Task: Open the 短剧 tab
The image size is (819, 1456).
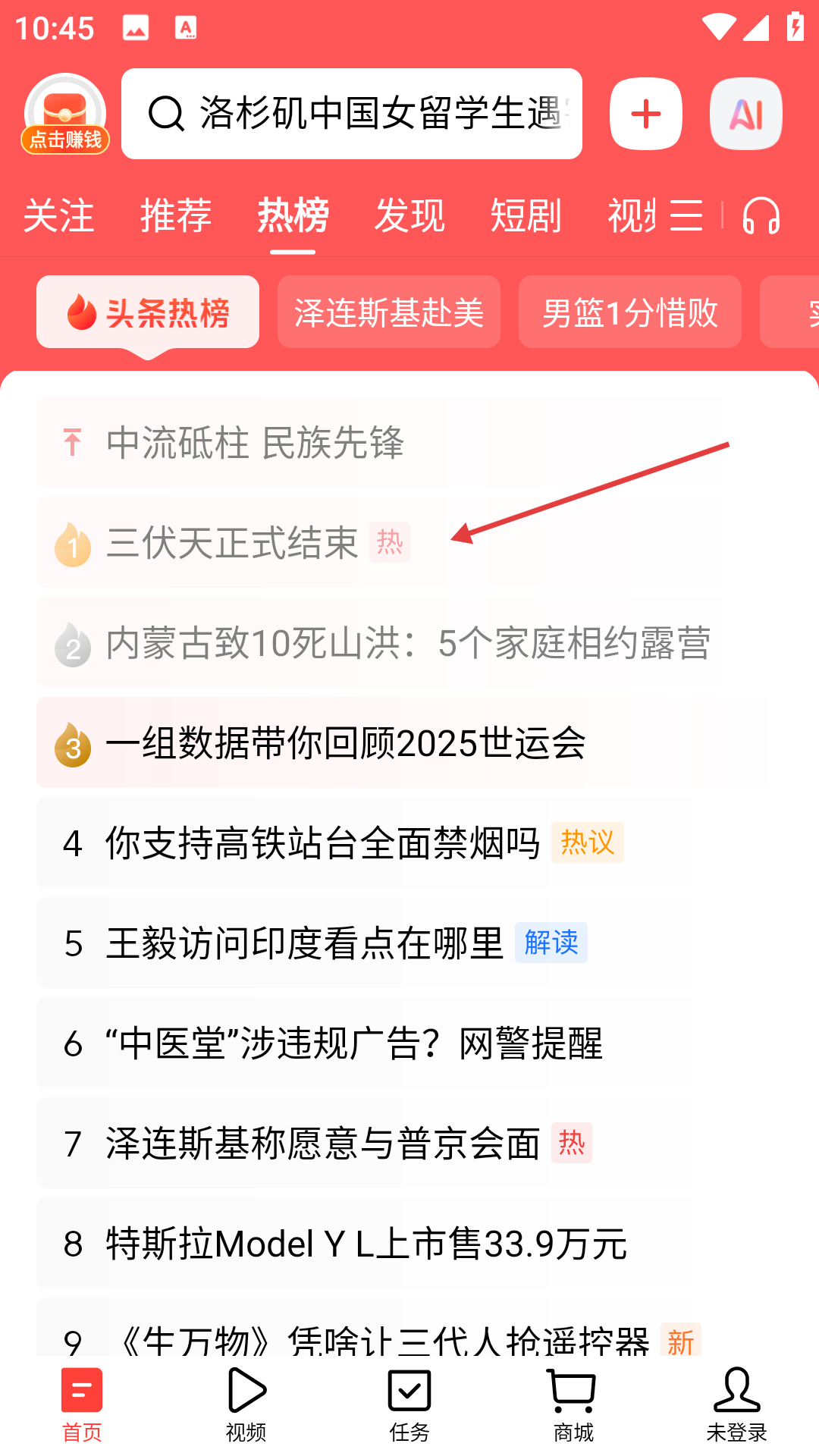Action: (x=526, y=215)
